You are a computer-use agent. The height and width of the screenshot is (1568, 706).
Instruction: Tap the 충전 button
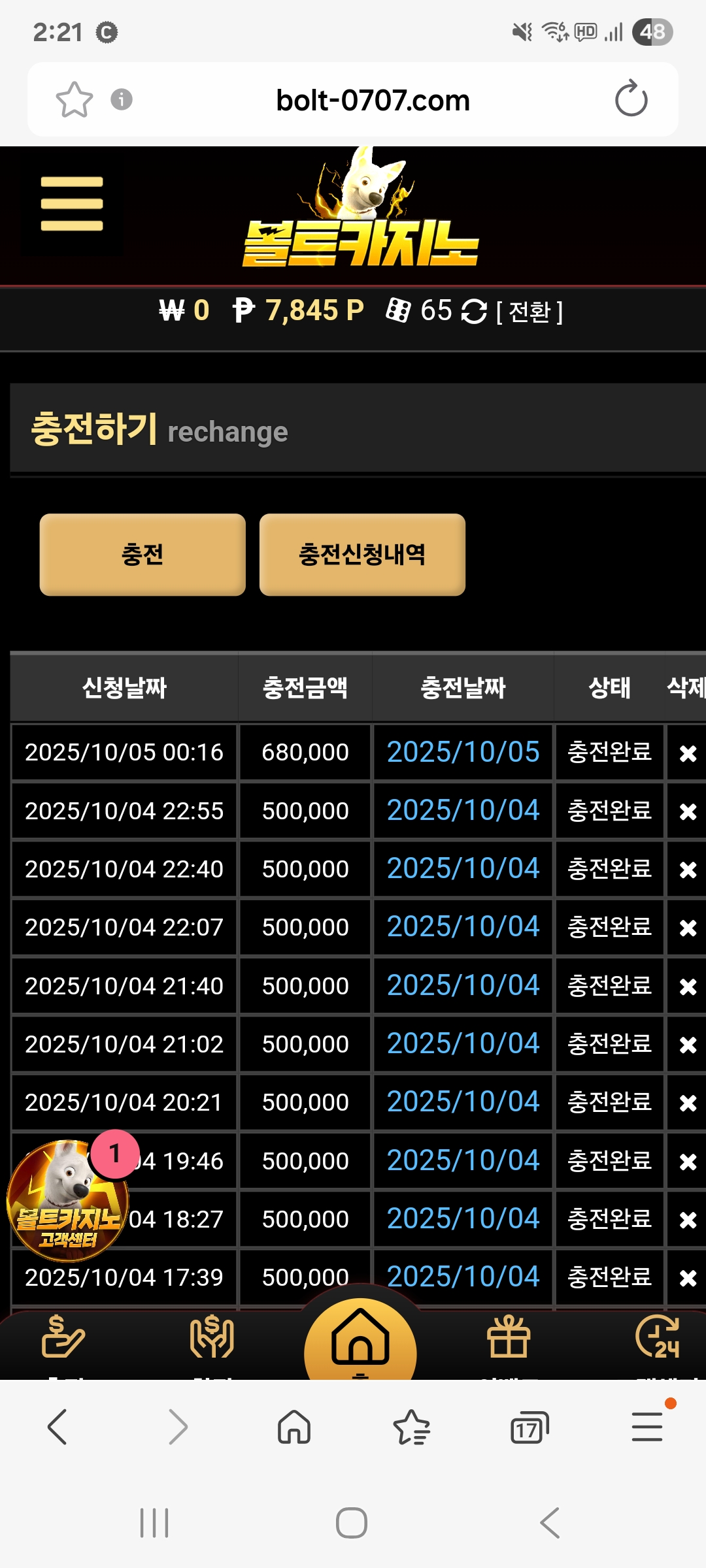143,555
